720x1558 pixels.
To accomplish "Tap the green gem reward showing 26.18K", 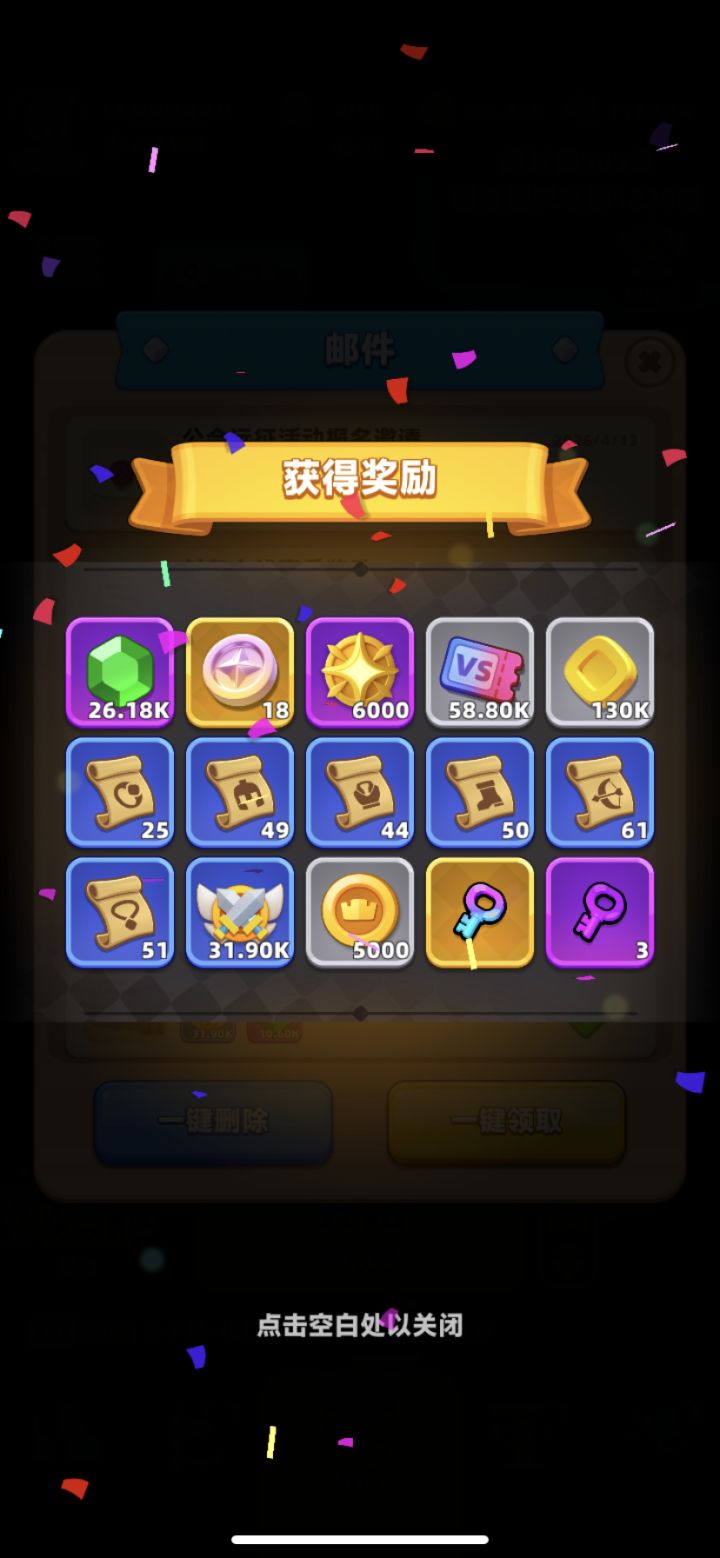I will pos(119,673).
